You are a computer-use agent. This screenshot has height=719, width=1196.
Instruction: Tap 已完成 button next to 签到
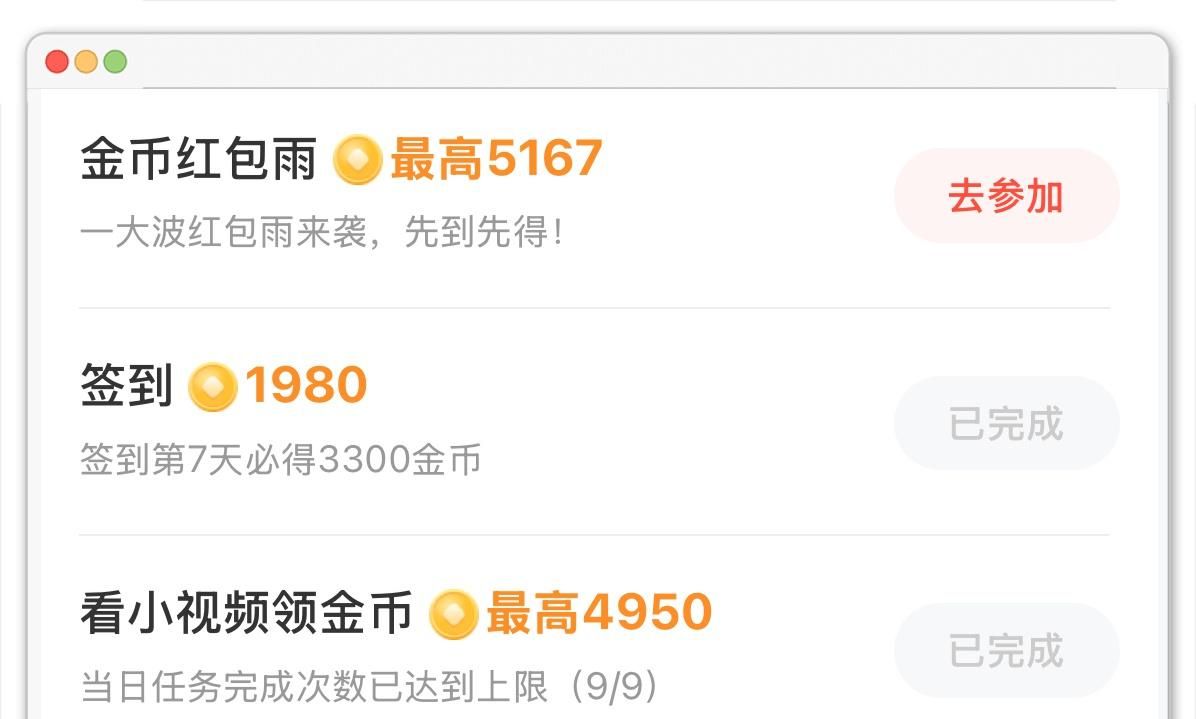pyautogui.click(x=1005, y=423)
